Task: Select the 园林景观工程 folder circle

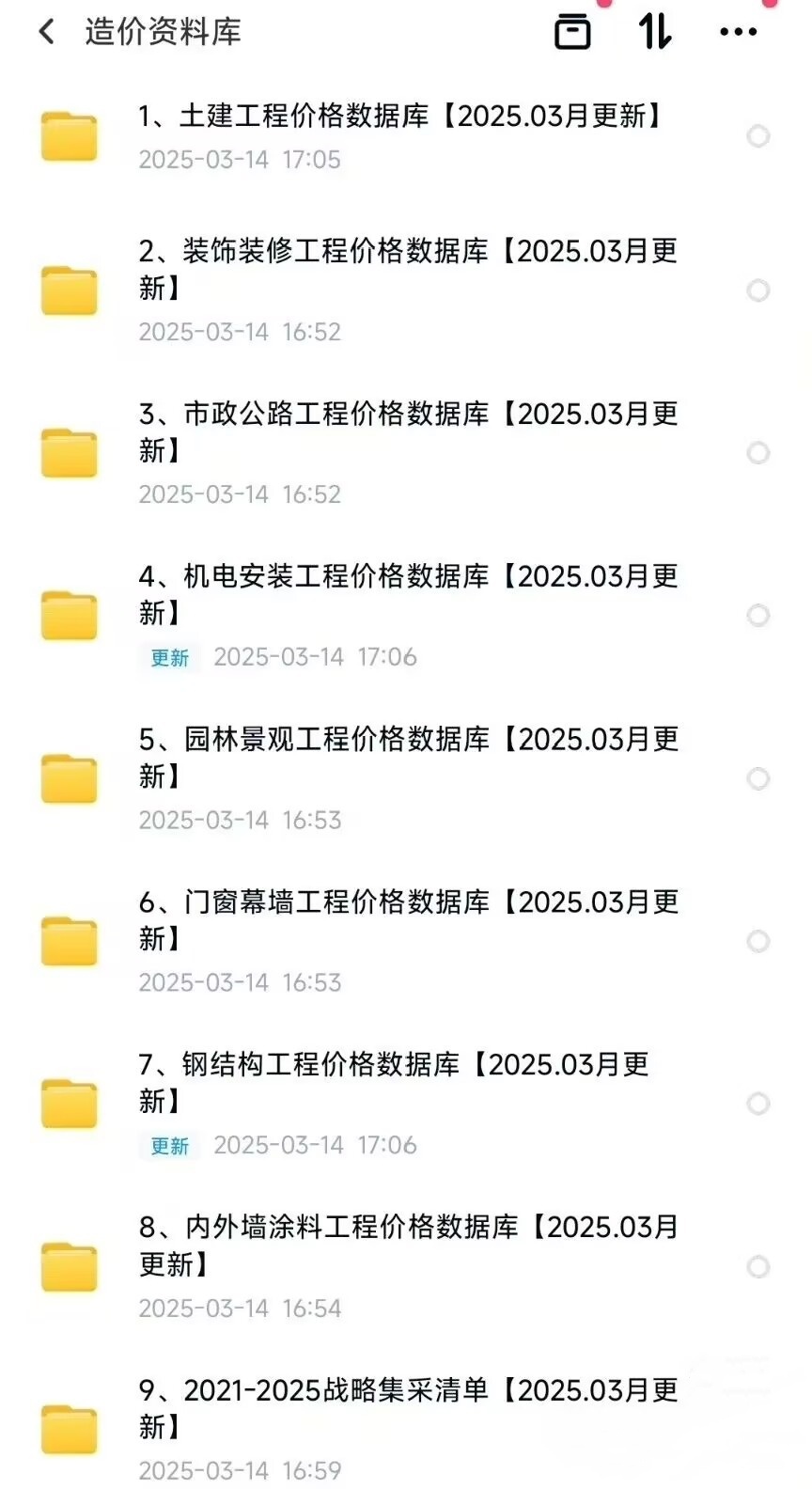Action: (x=758, y=778)
